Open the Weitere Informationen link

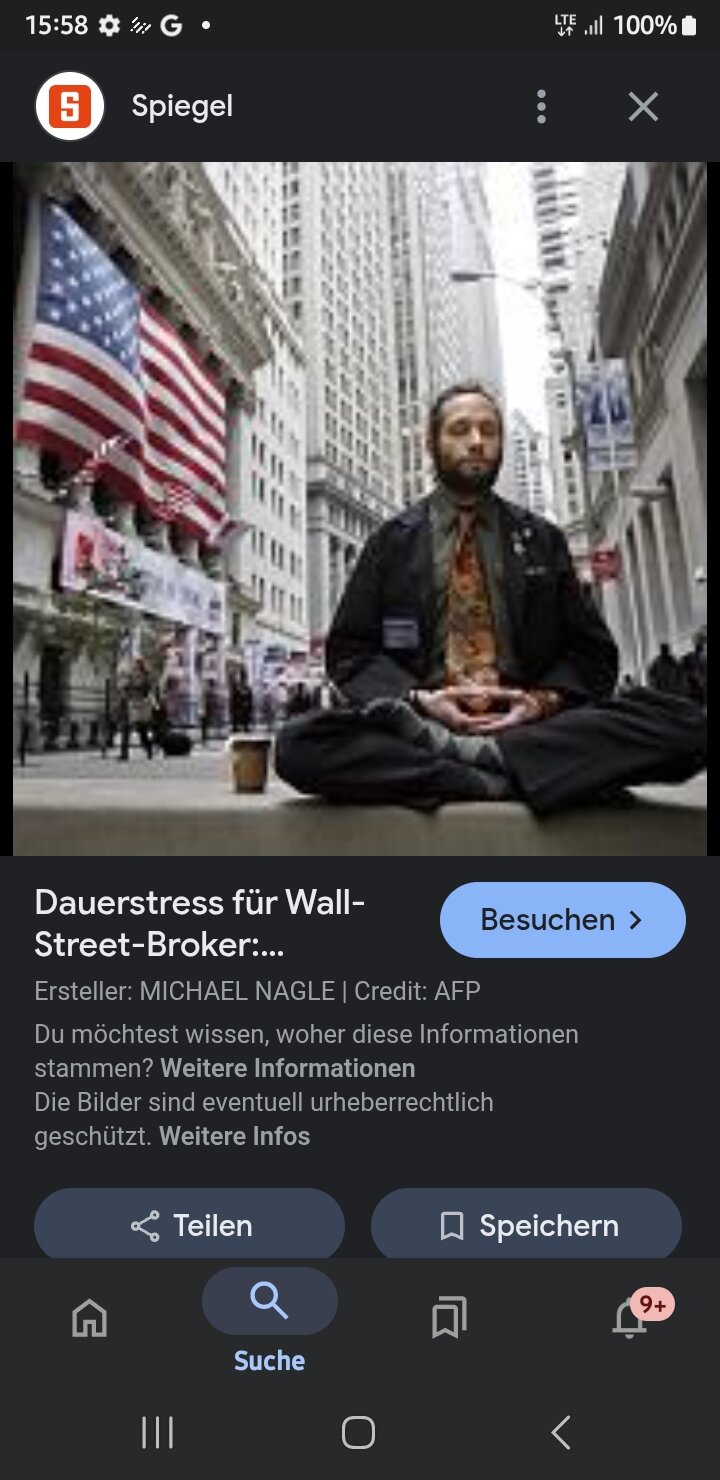click(x=288, y=1068)
